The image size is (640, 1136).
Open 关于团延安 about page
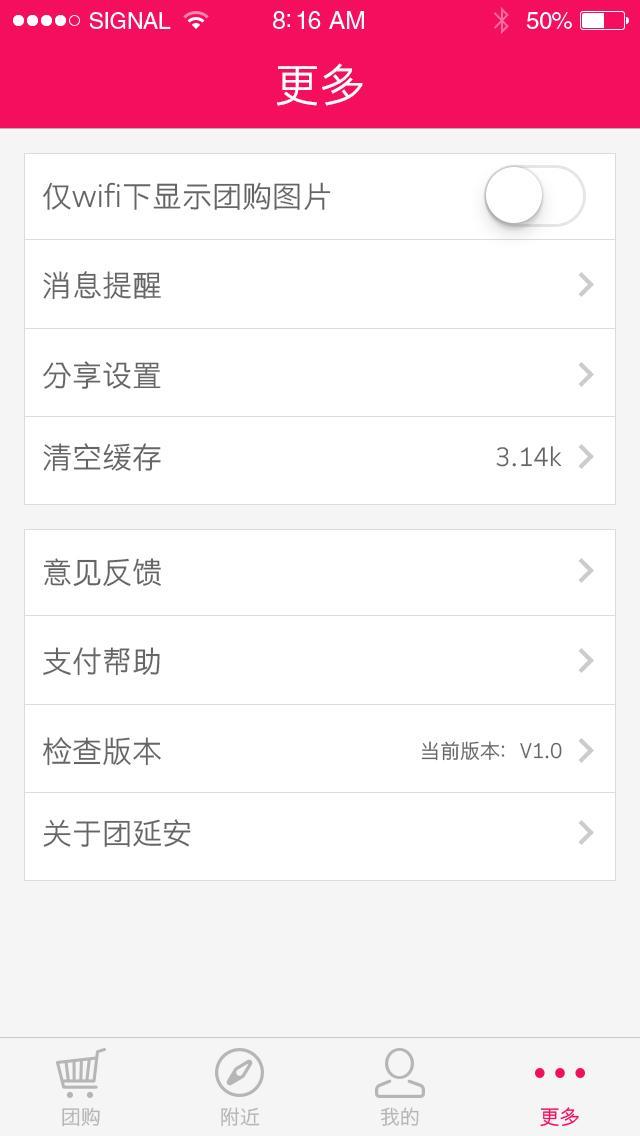click(x=320, y=835)
